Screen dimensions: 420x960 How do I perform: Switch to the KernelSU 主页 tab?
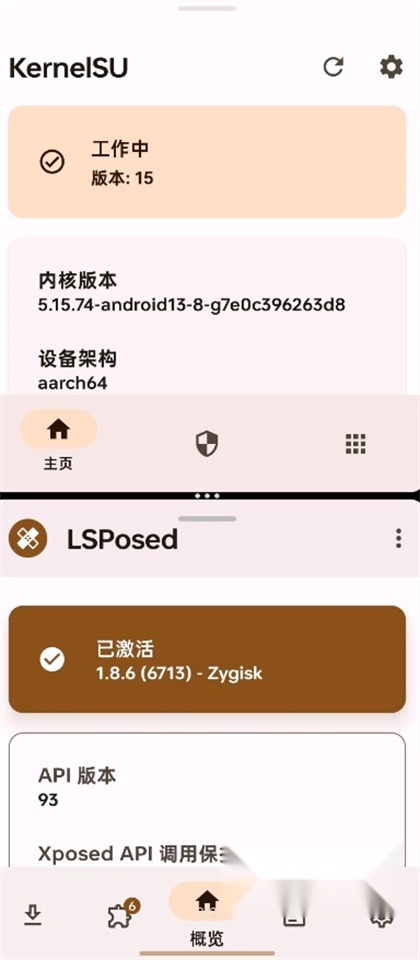pyautogui.click(x=58, y=441)
